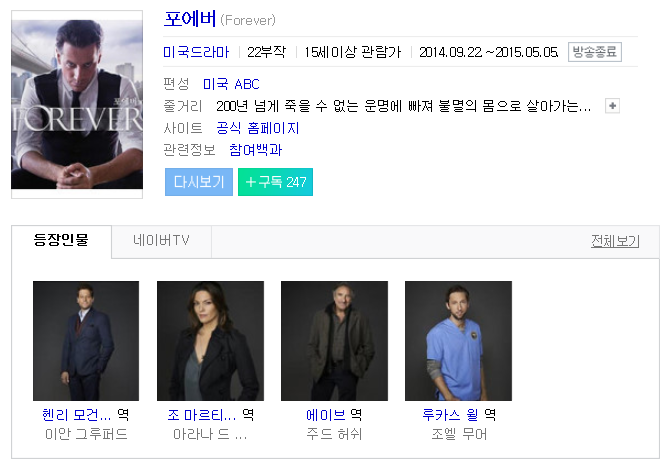The height and width of the screenshot is (465, 667).
Task: Open actor 조엘 무어's page
Action: [x=459, y=434]
